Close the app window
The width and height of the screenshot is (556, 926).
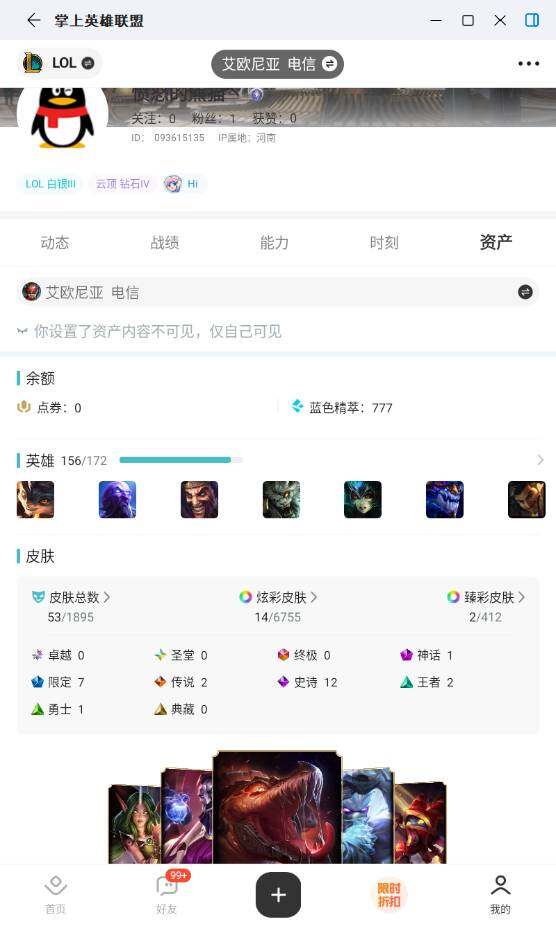[500, 20]
